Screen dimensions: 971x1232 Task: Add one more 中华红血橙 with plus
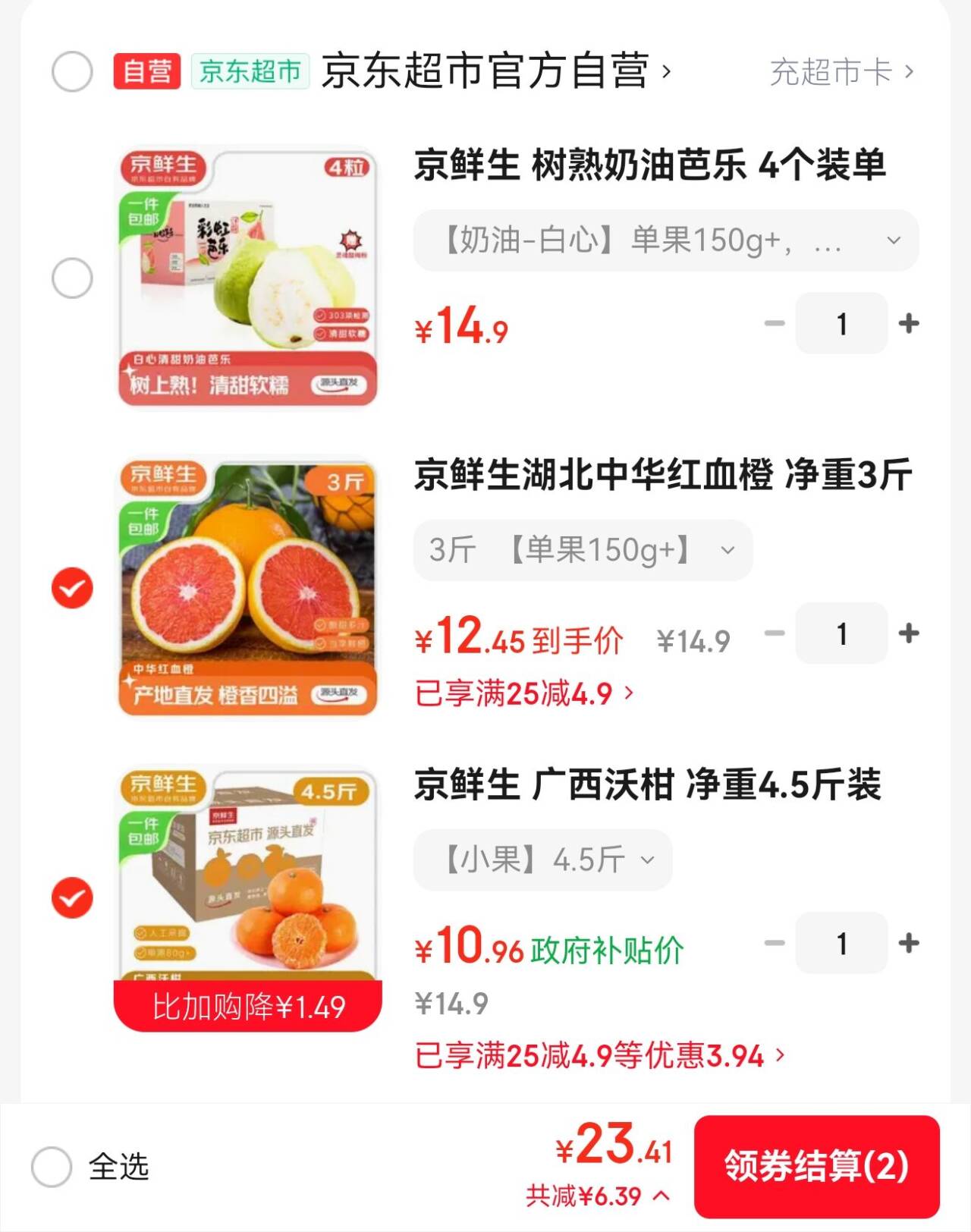(x=909, y=633)
